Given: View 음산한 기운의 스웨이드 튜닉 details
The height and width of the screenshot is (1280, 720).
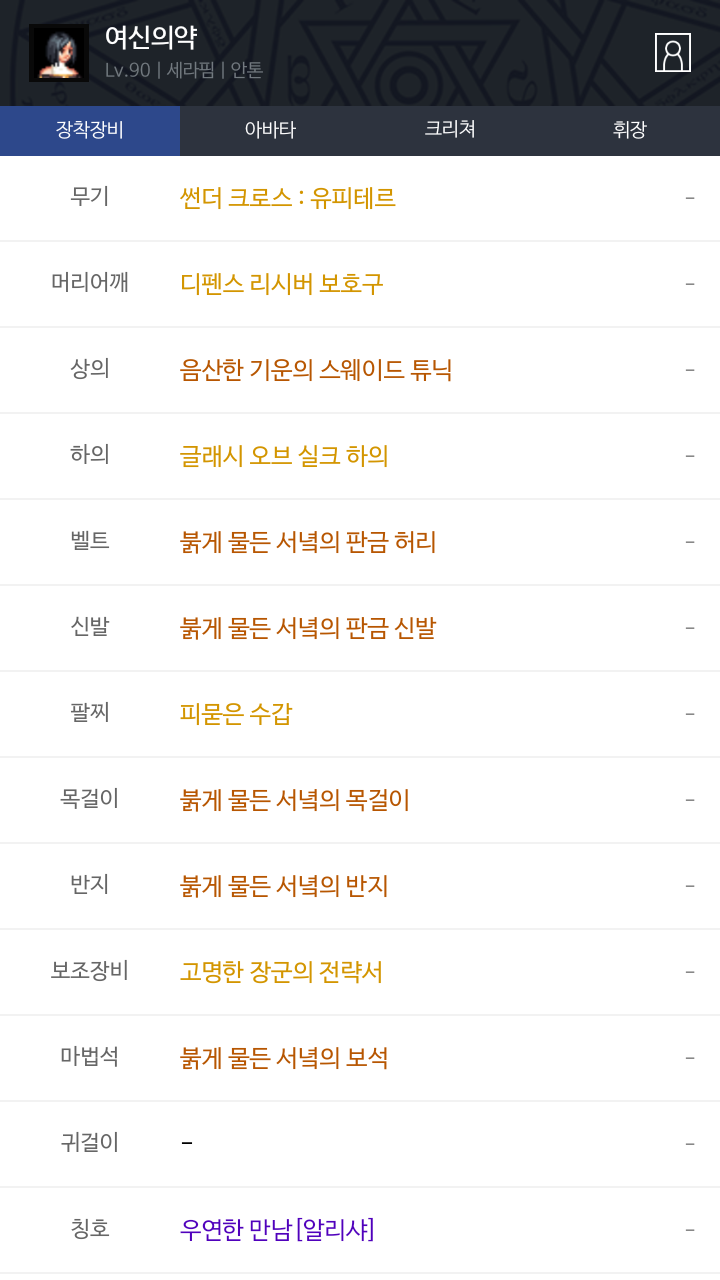Looking at the screenshot, I should 316,370.
